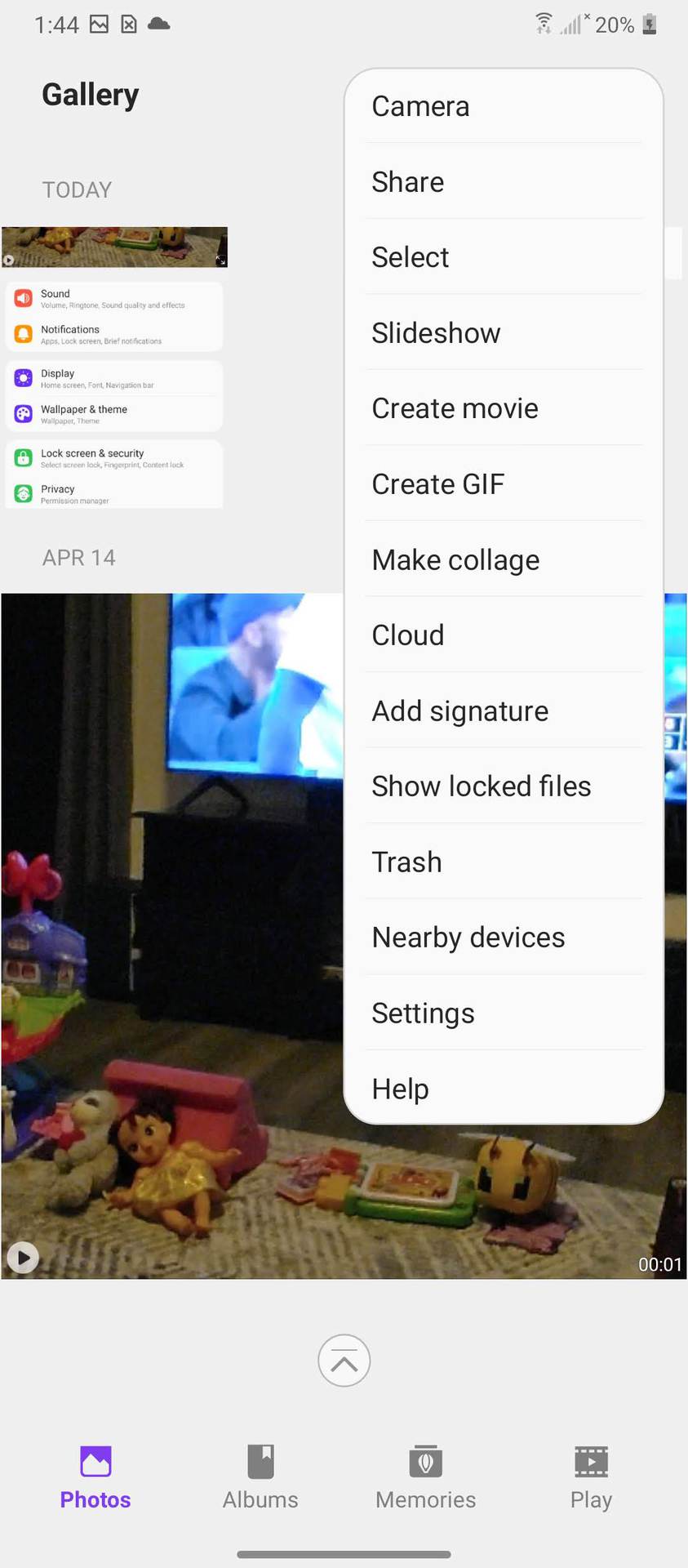688x1568 pixels.
Task: Open Make collage
Action: [455, 560]
